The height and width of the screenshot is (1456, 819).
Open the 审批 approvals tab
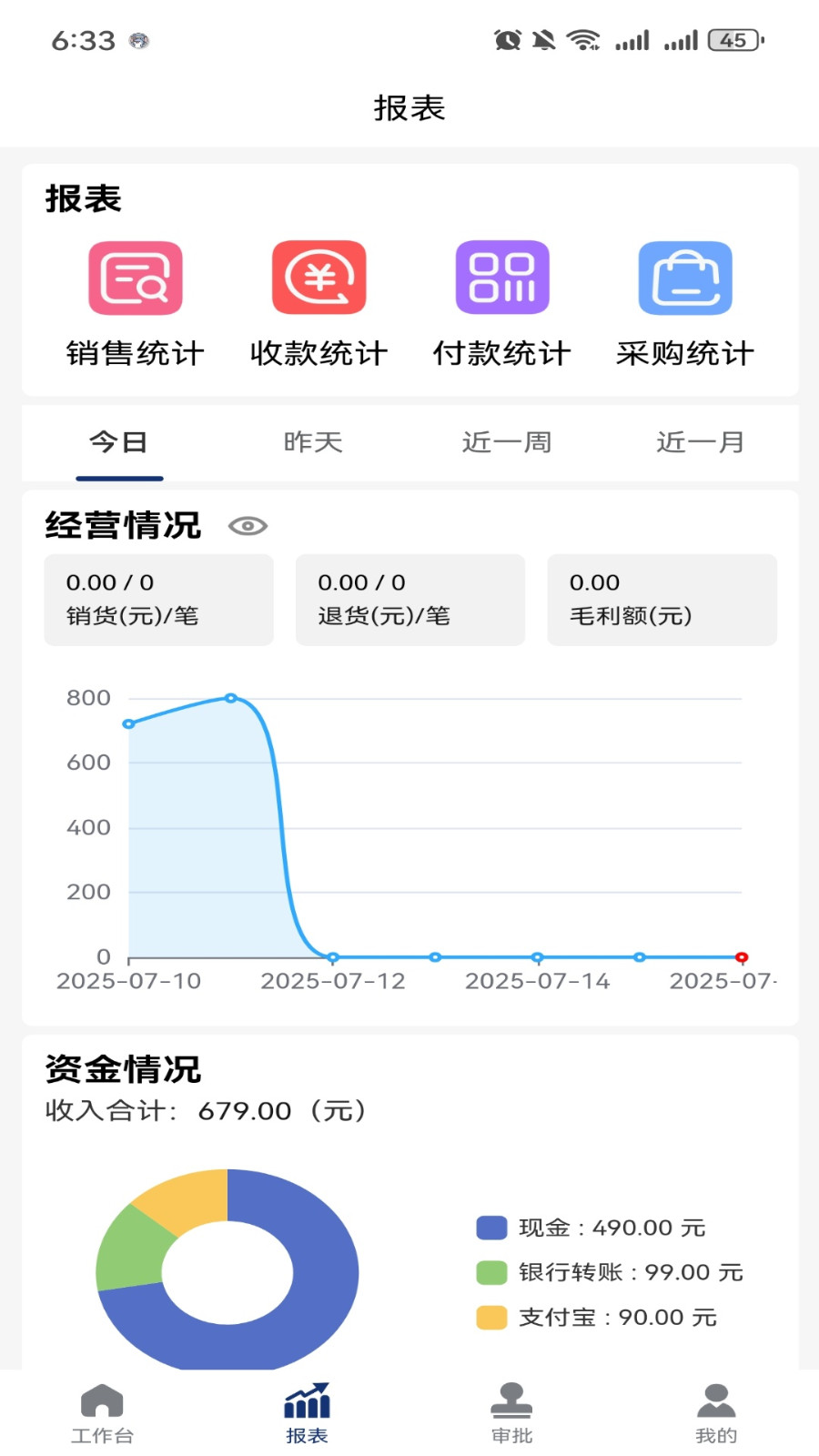pos(511,1413)
